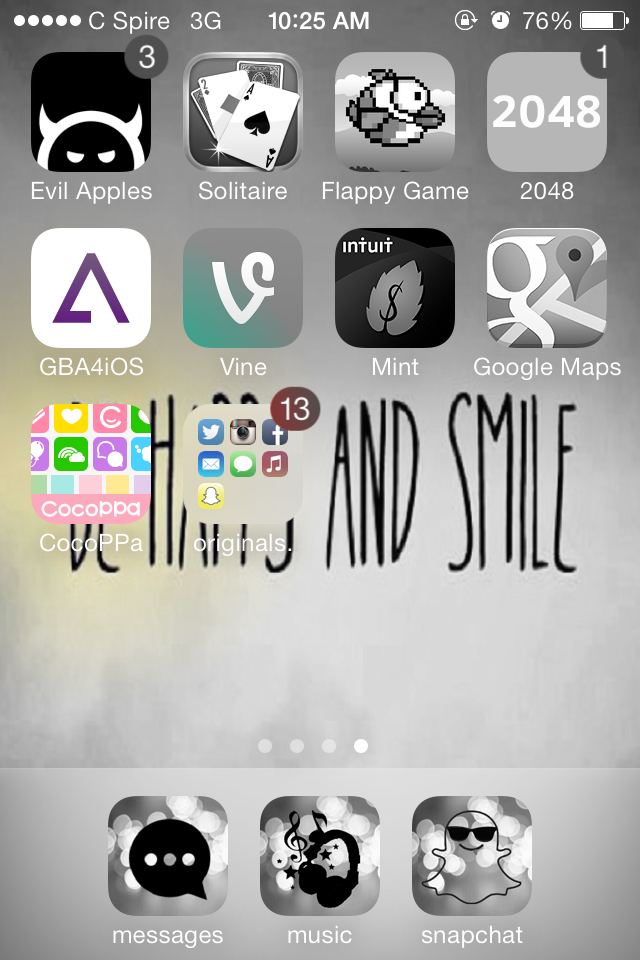
Task: Open the GBA4iOS emulator
Action: 91,288
